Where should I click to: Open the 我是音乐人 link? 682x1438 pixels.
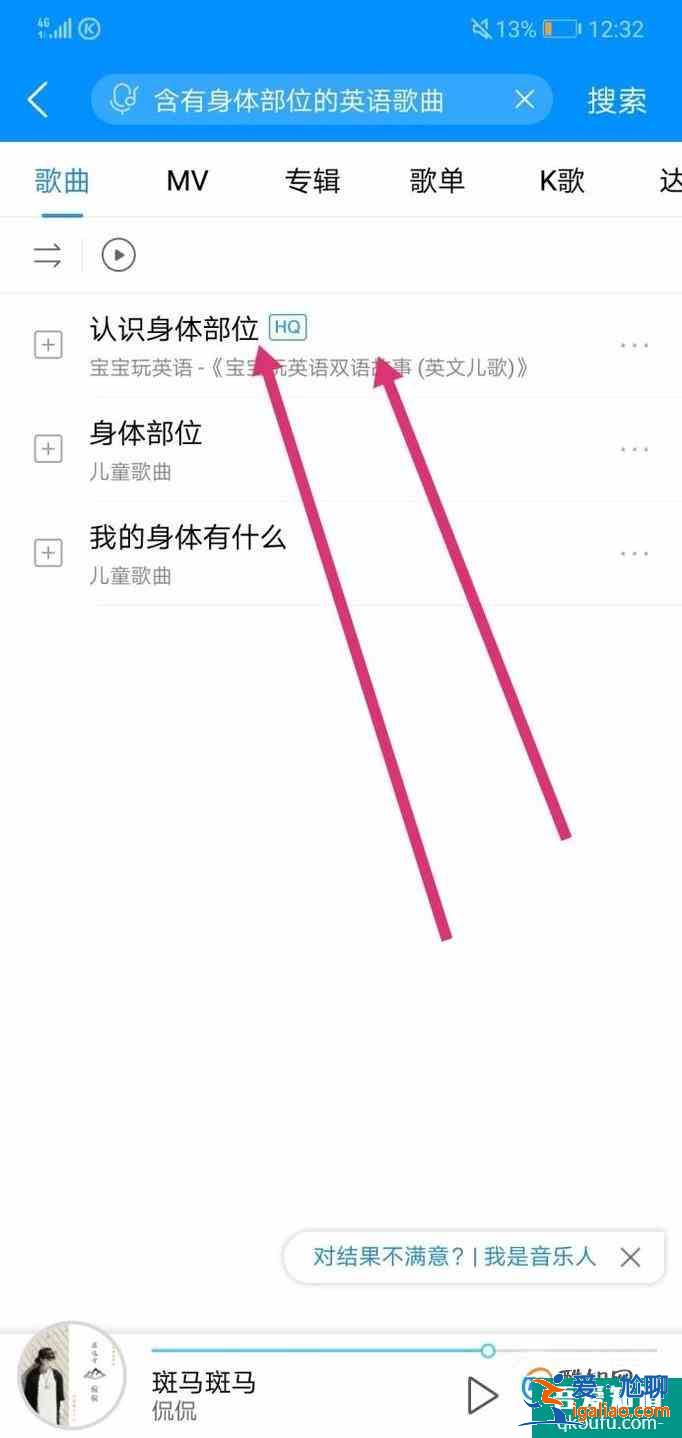coord(540,1257)
